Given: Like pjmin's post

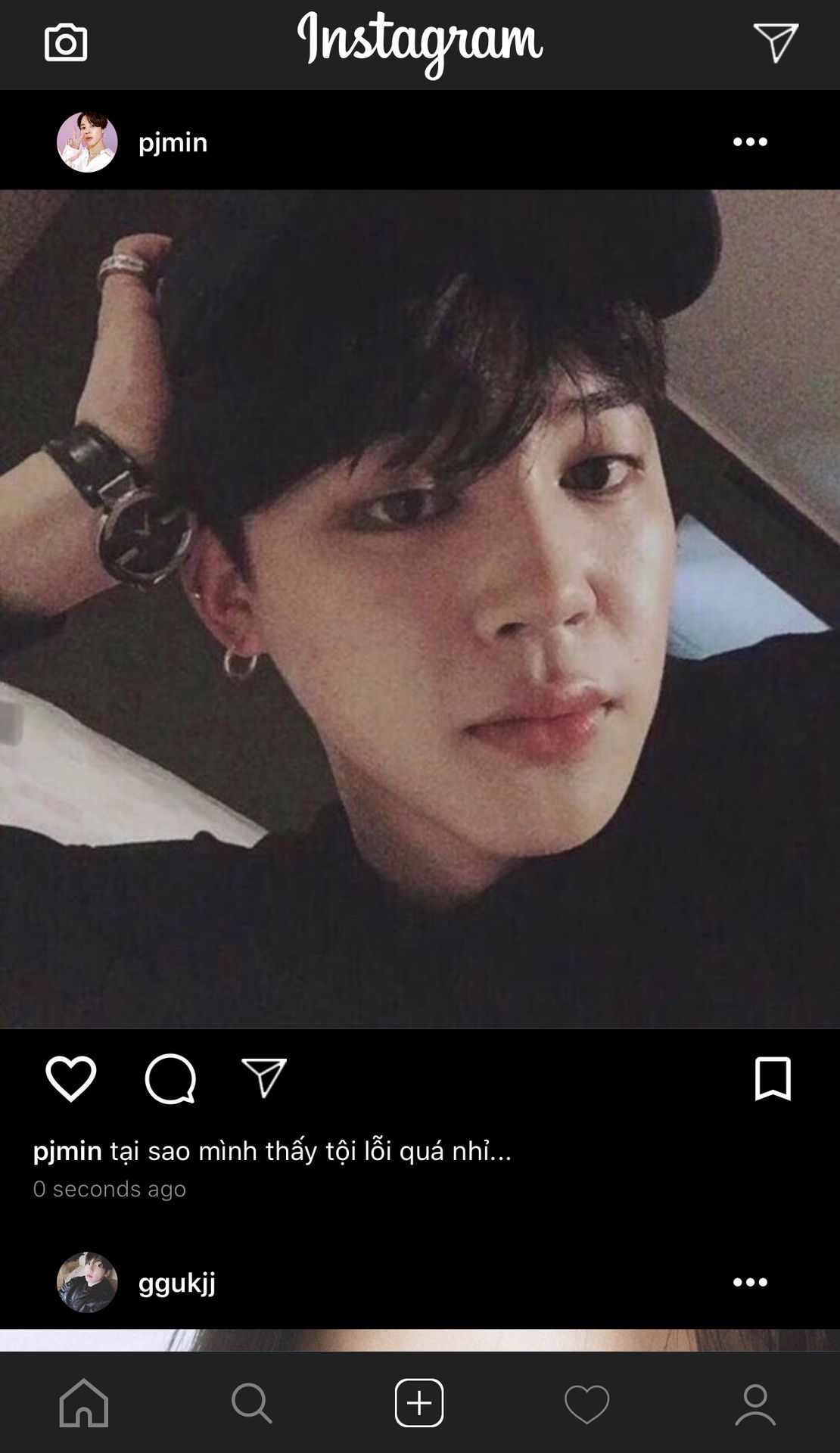Looking at the screenshot, I should pyautogui.click(x=71, y=1078).
